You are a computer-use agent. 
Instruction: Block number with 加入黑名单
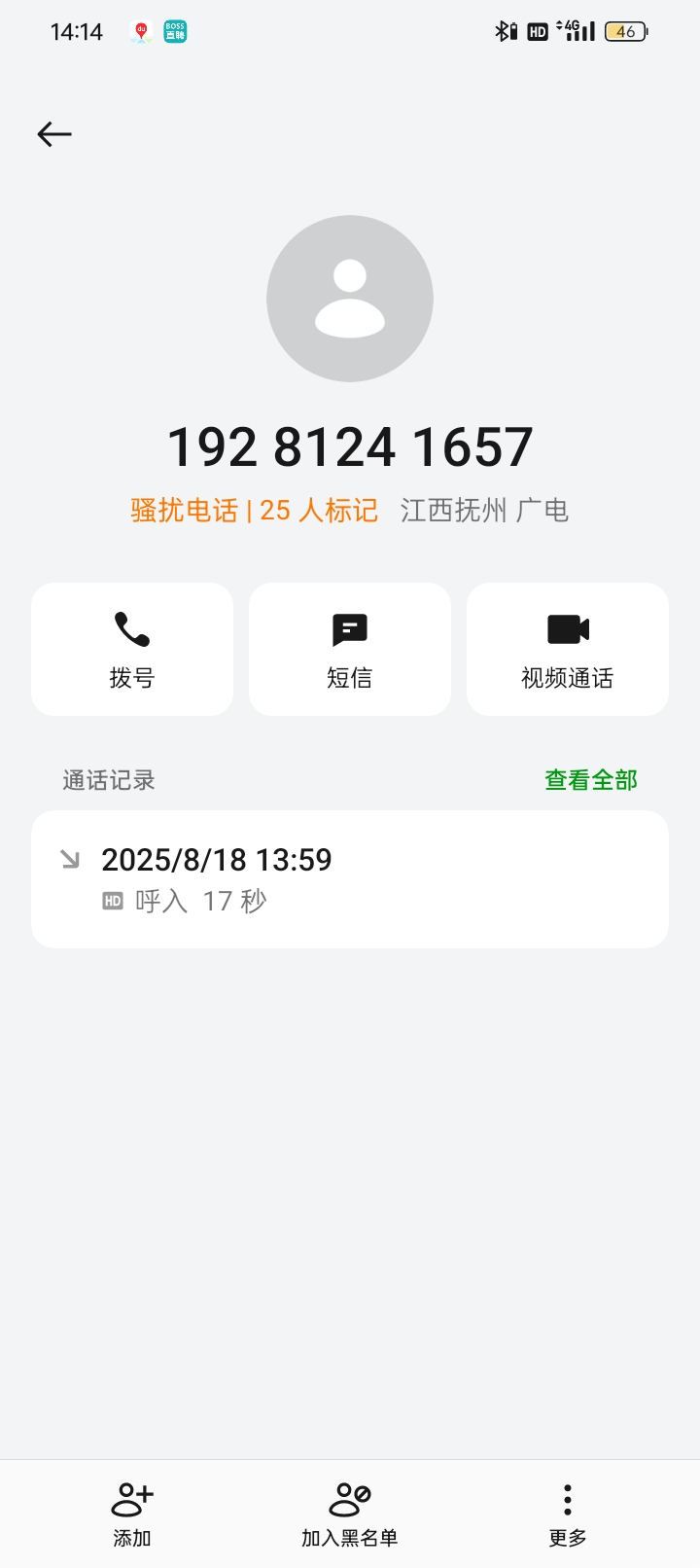[350, 1514]
